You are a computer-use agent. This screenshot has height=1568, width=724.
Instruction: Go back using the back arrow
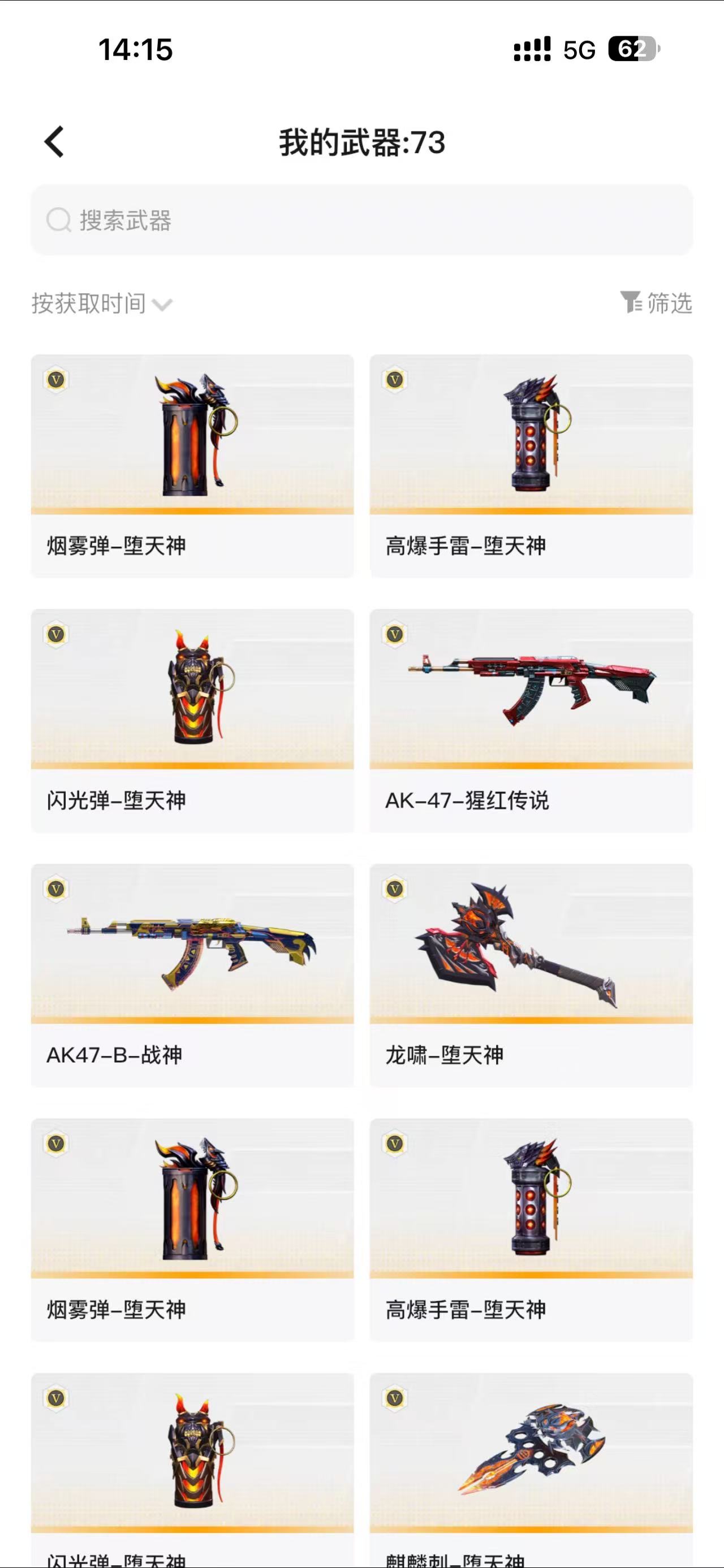(55, 142)
